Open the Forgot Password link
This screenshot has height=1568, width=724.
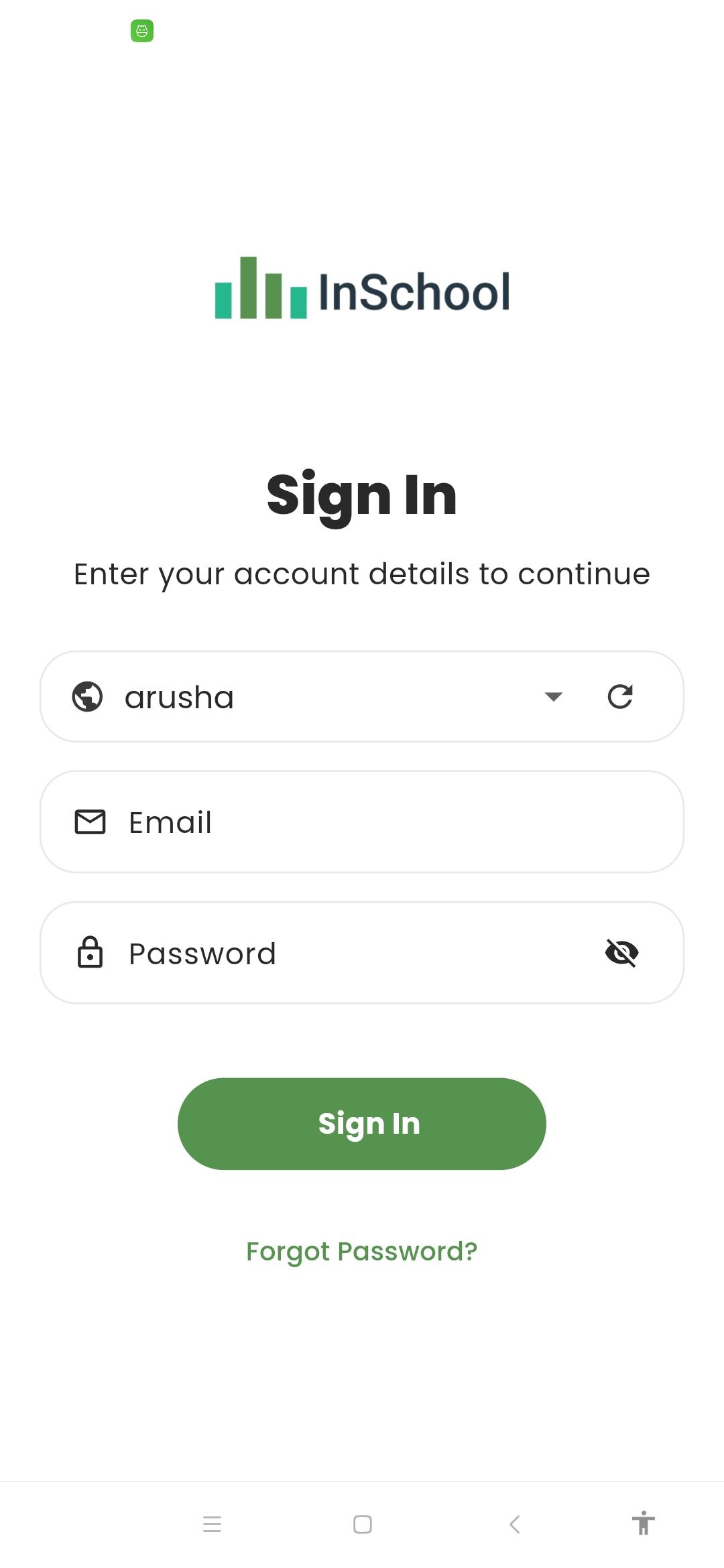(x=362, y=1251)
